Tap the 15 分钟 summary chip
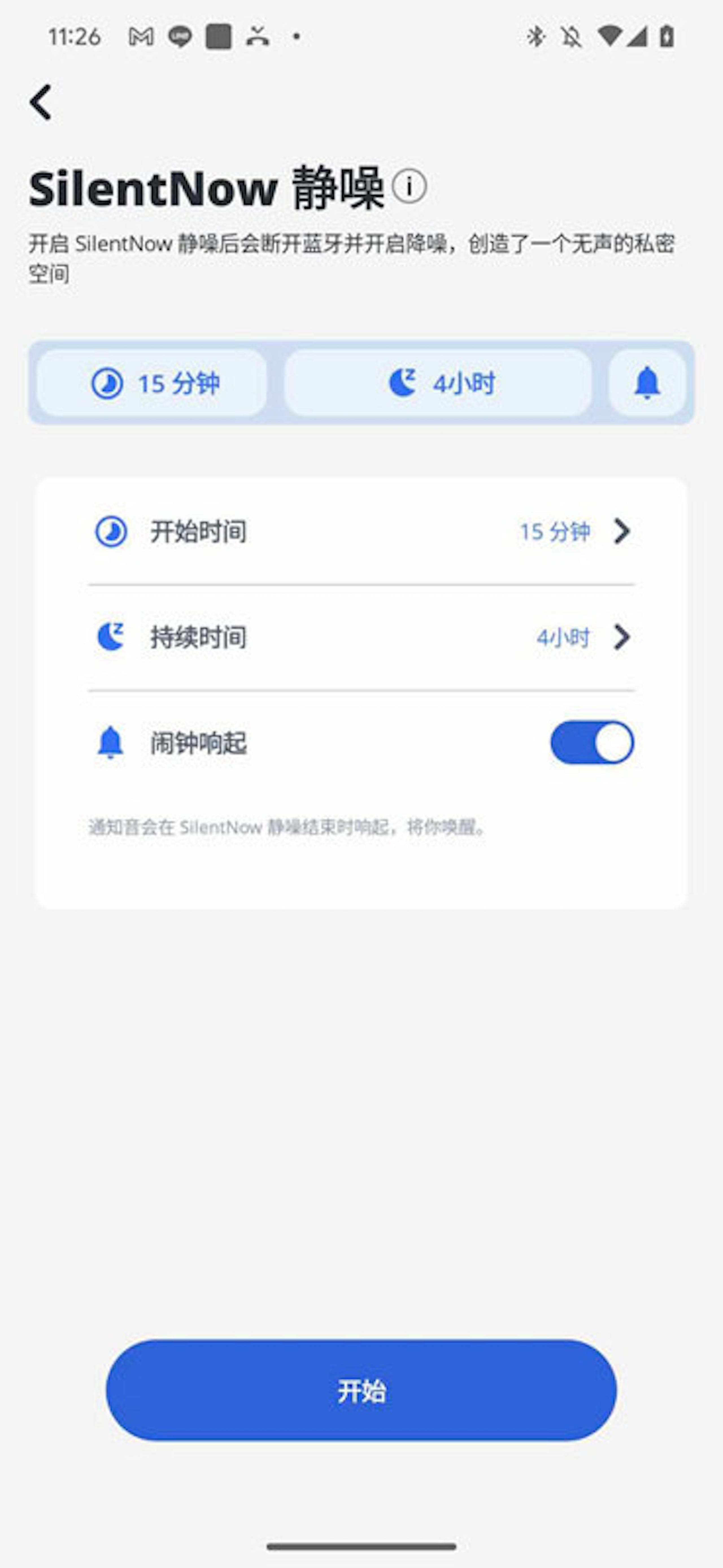Image resolution: width=723 pixels, height=1568 pixels. 152,383
